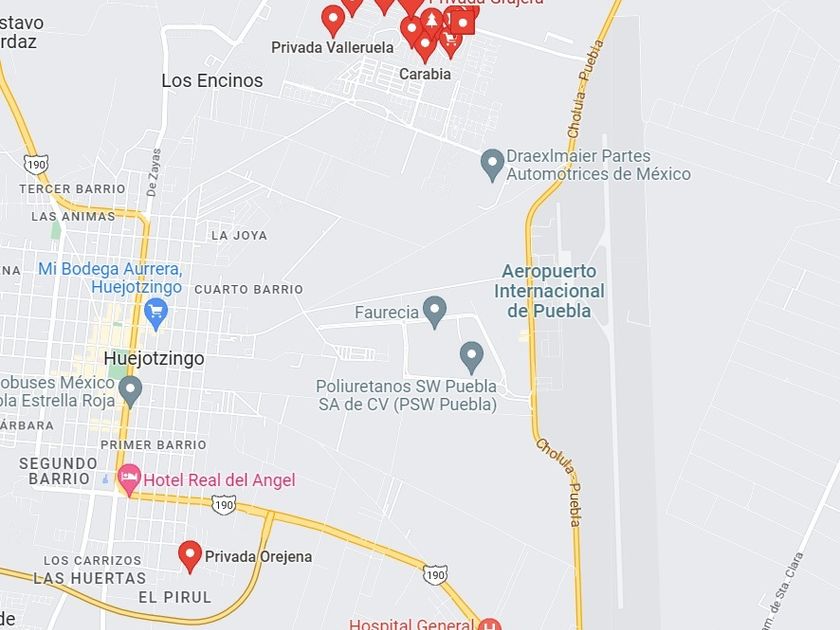Select the Poliuretanos SW Puebla pin
Viewport: 840px width, 630px height.
point(471,358)
